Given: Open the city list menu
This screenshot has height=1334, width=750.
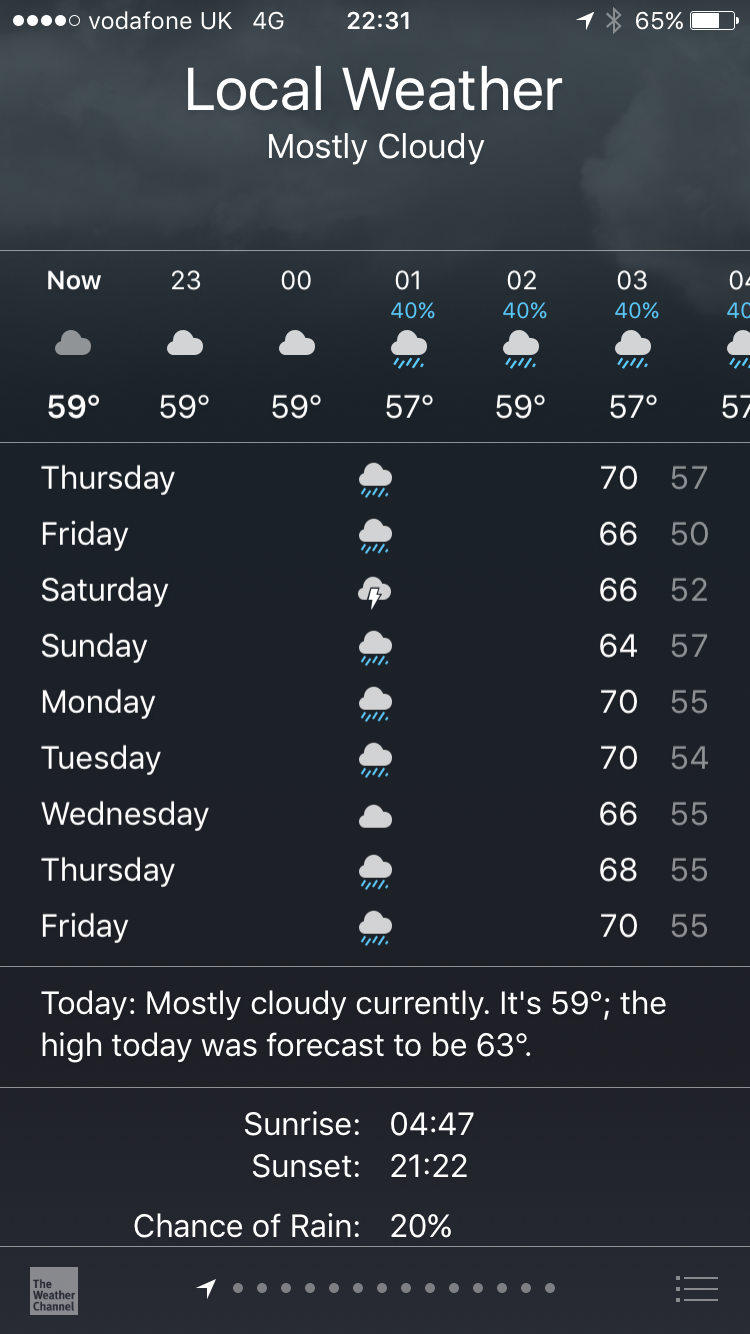Looking at the screenshot, I should tap(697, 1289).
